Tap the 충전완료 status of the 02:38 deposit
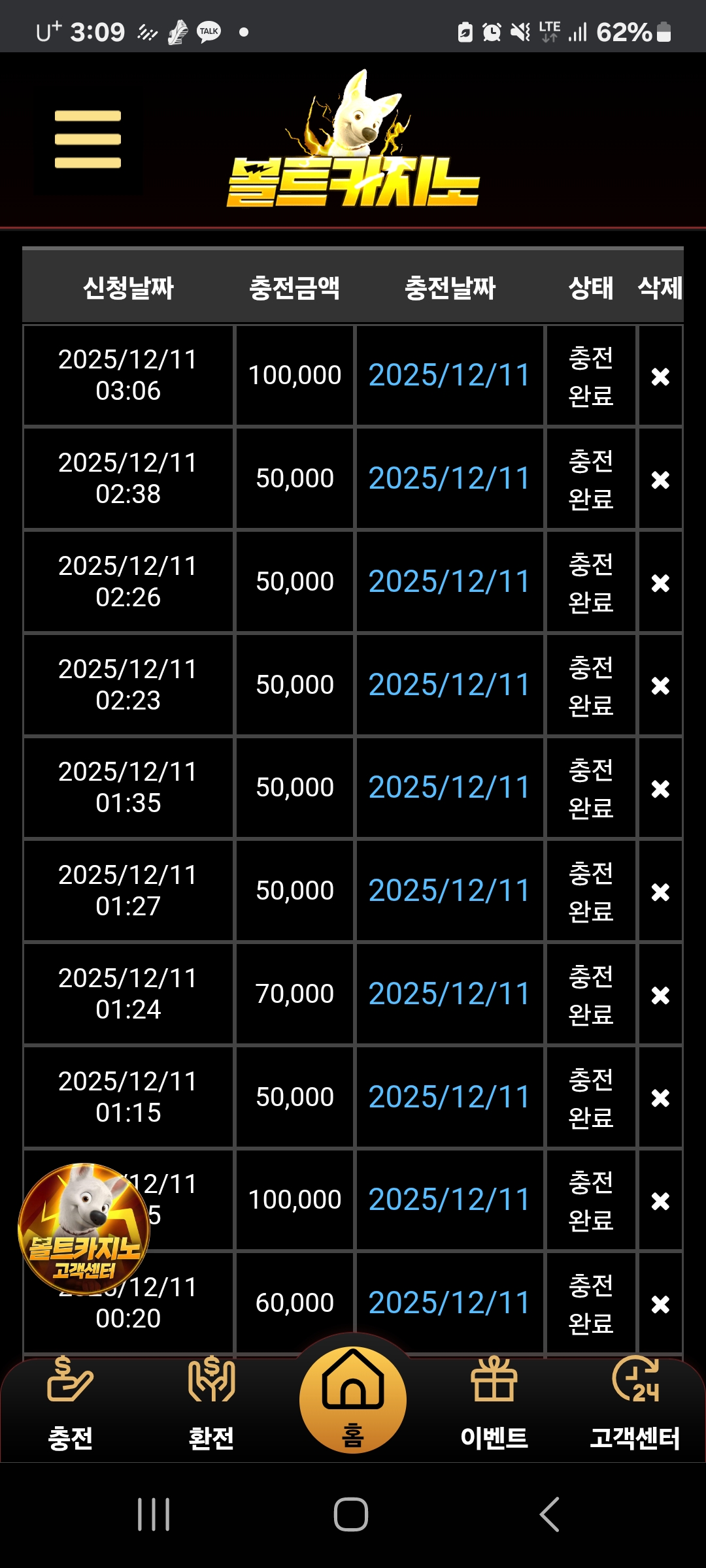The height and width of the screenshot is (1568, 706). pyautogui.click(x=591, y=478)
